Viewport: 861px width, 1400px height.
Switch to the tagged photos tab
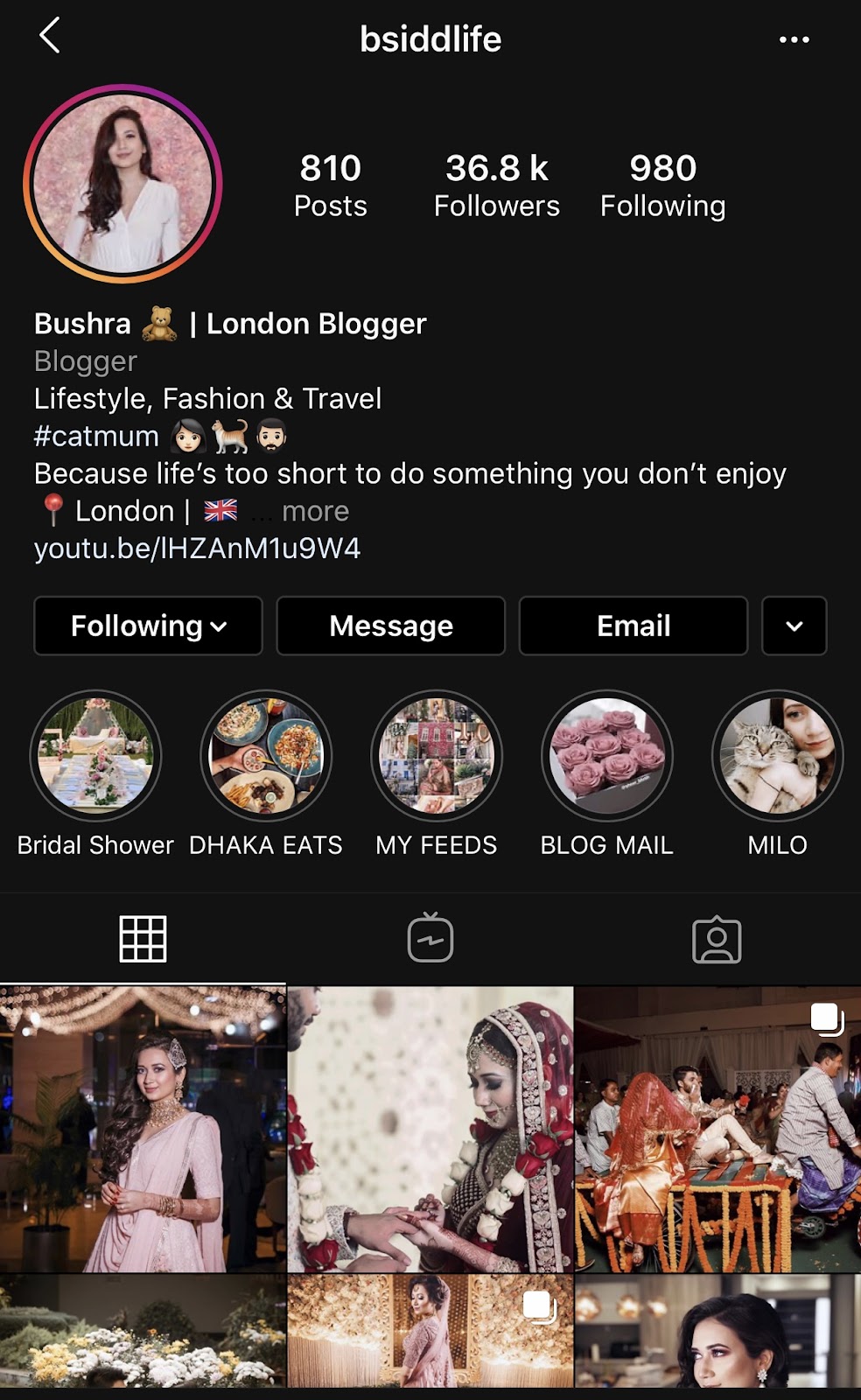pyautogui.click(x=717, y=940)
